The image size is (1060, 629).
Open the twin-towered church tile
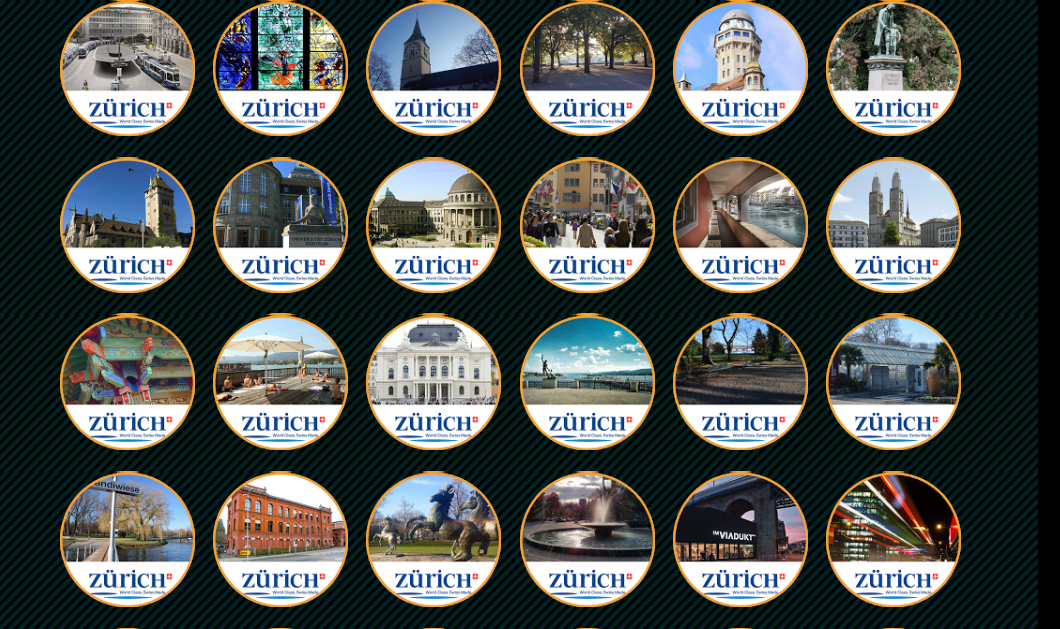pyautogui.click(x=893, y=225)
